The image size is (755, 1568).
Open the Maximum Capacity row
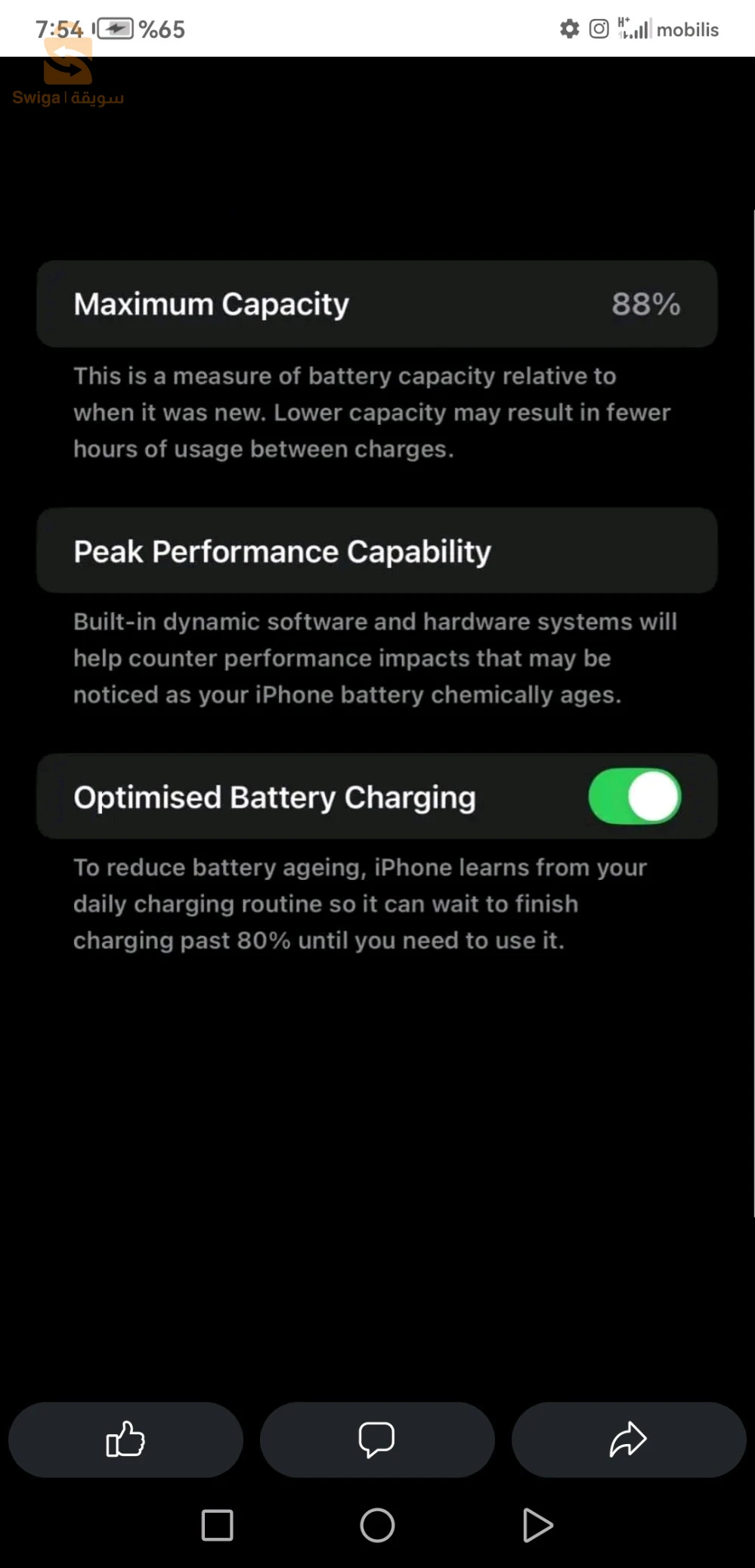pos(377,304)
